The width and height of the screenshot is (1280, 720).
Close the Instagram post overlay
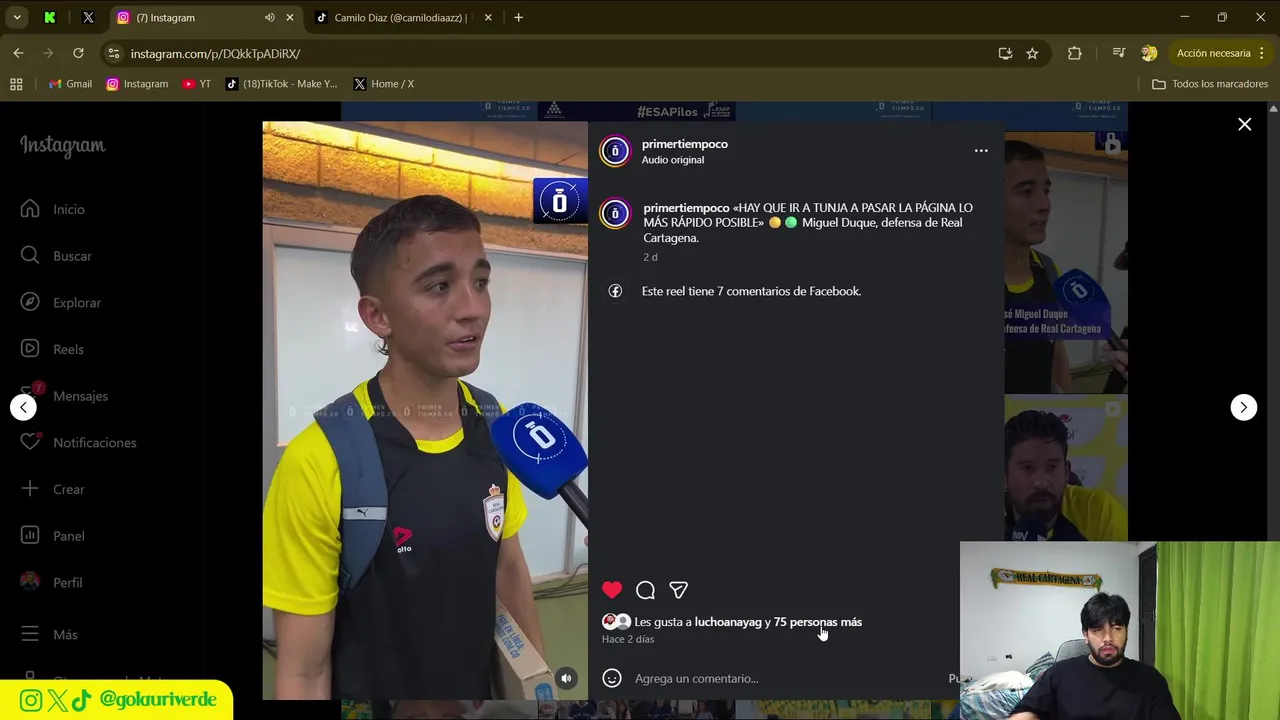1244,124
